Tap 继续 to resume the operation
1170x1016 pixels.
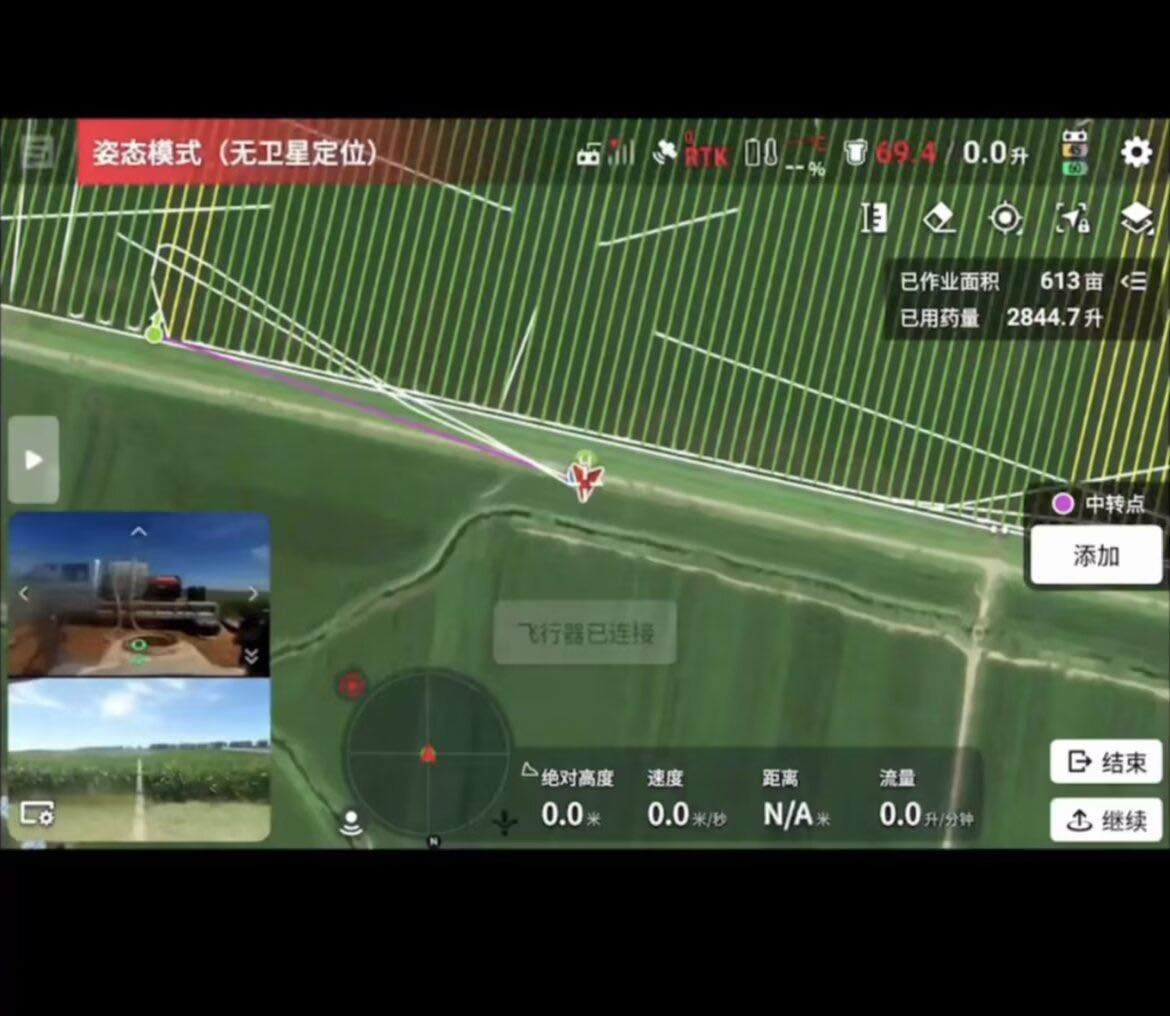(1106, 820)
